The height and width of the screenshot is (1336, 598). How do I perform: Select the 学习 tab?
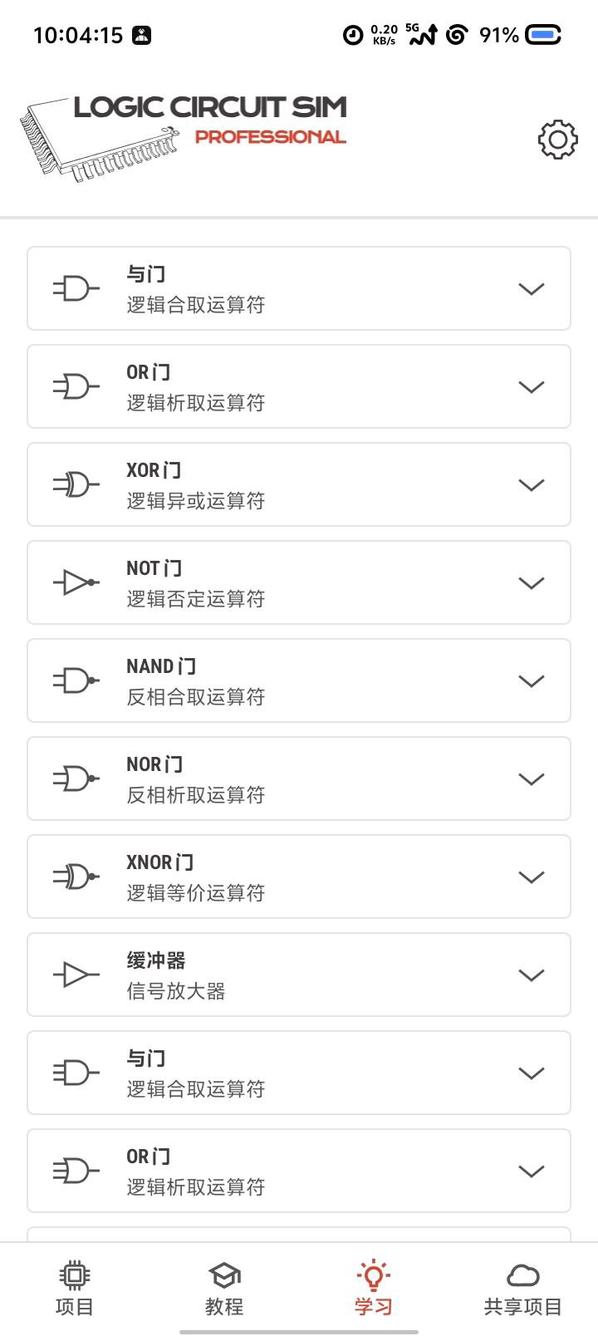pyautogui.click(x=373, y=1289)
